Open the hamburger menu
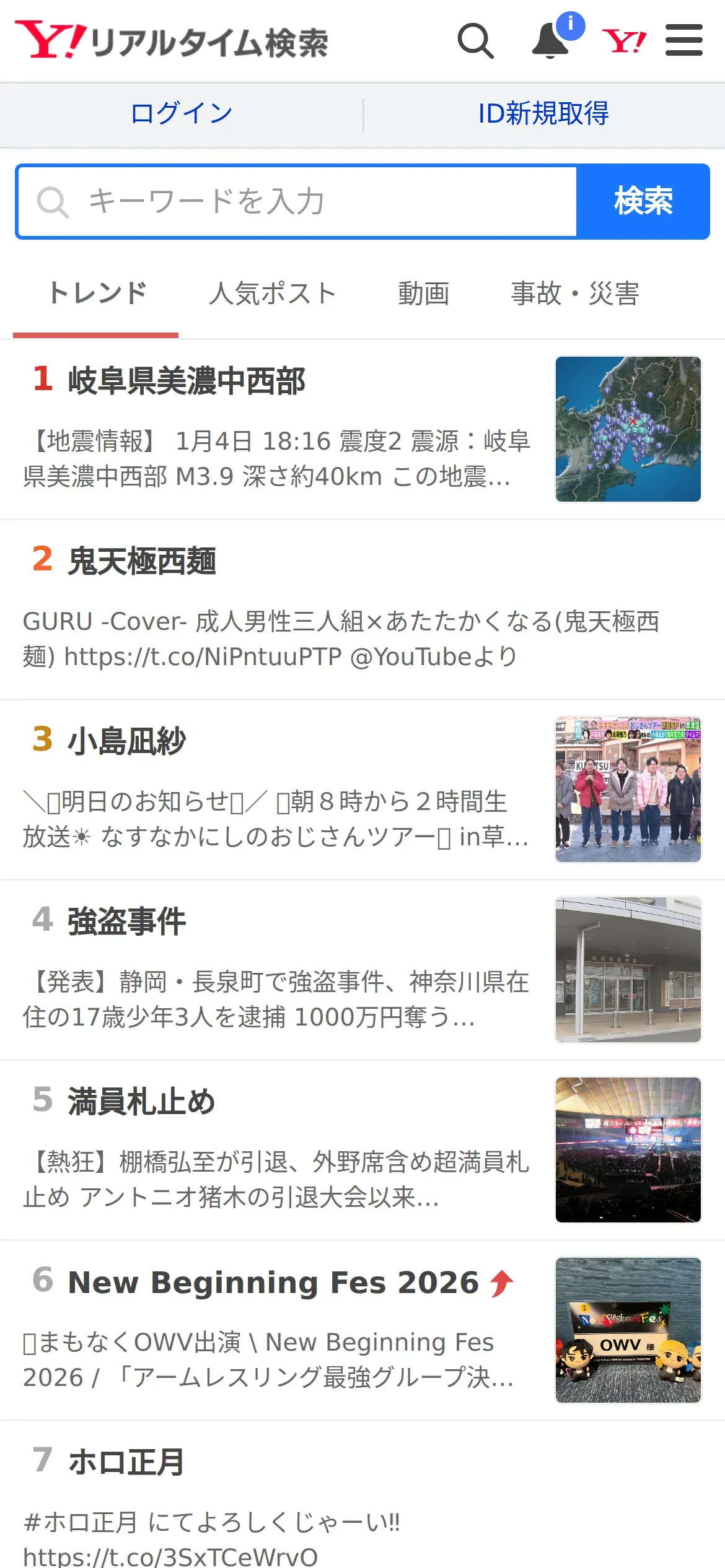Image resolution: width=725 pixels, height=1568 pixels. [683, 40]
